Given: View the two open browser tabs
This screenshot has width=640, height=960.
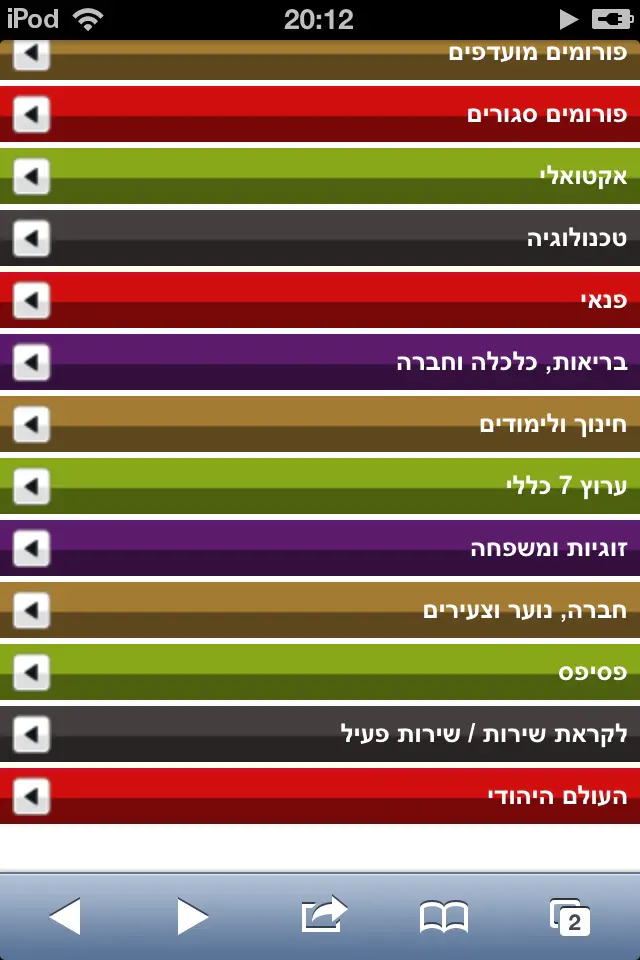Looking at the screenshot, I should click(570, 916).
